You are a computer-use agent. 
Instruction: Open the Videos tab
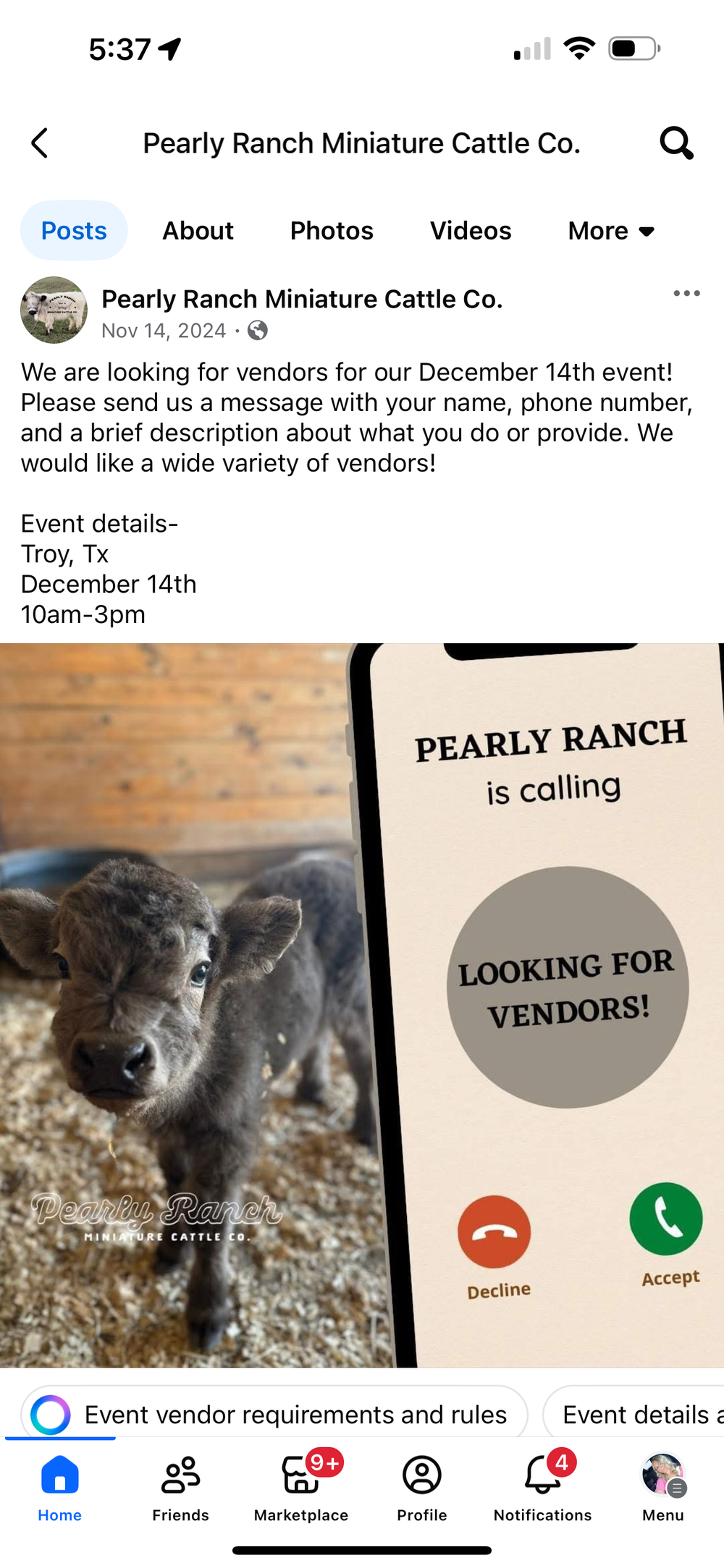[471, 231]
